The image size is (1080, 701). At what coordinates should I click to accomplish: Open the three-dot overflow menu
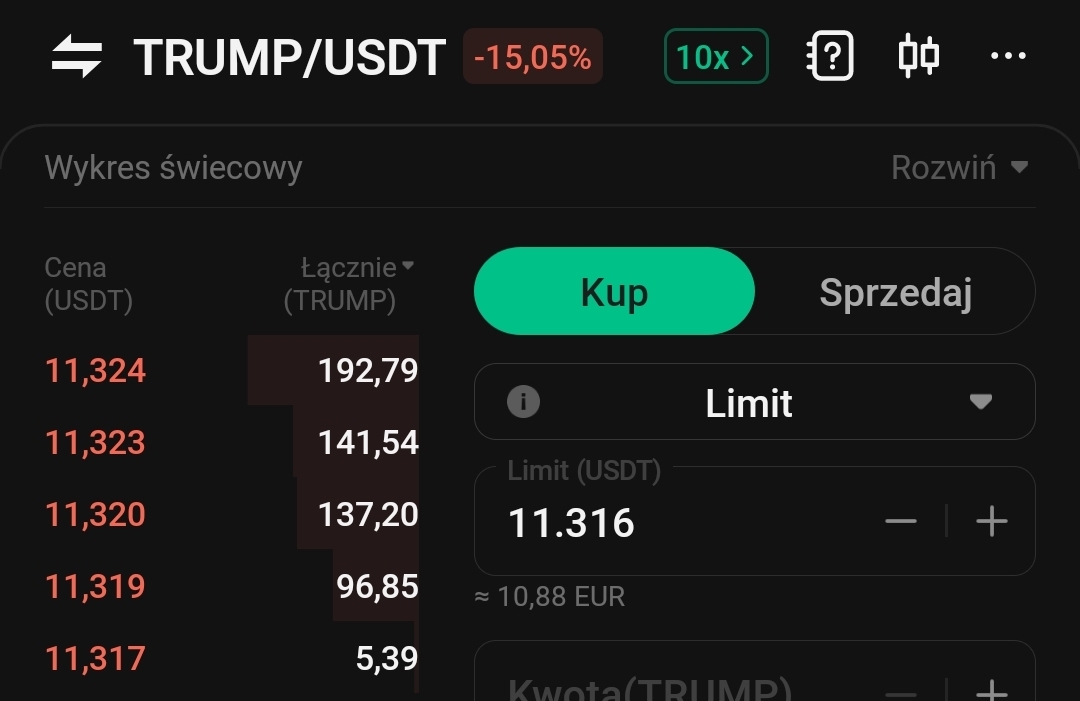tap(1008, 57)
